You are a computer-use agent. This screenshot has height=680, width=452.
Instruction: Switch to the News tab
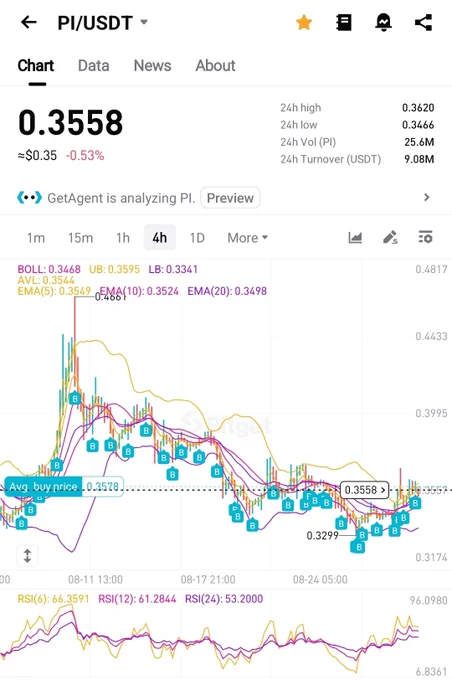pyautogui.click(x=152, y=65)
